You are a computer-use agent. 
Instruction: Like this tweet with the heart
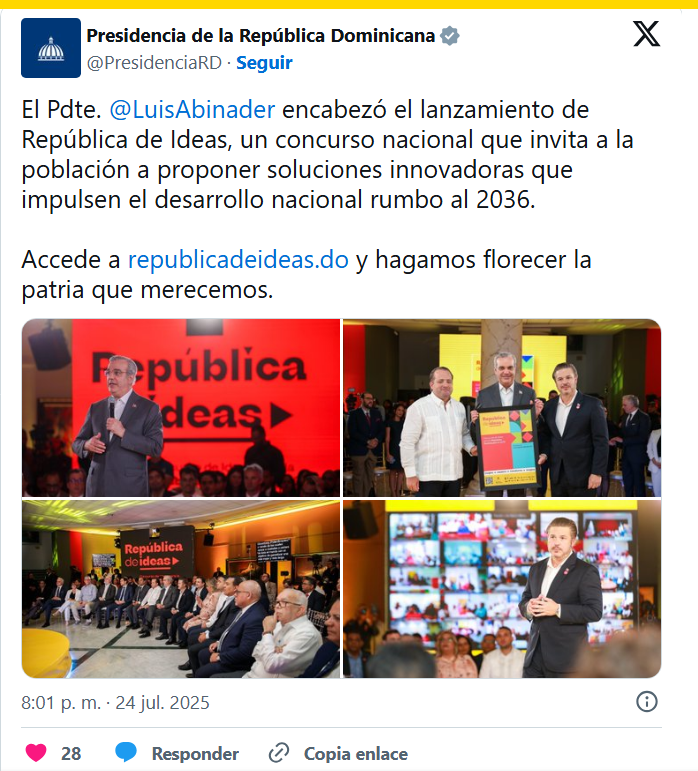tap(36, 753)
